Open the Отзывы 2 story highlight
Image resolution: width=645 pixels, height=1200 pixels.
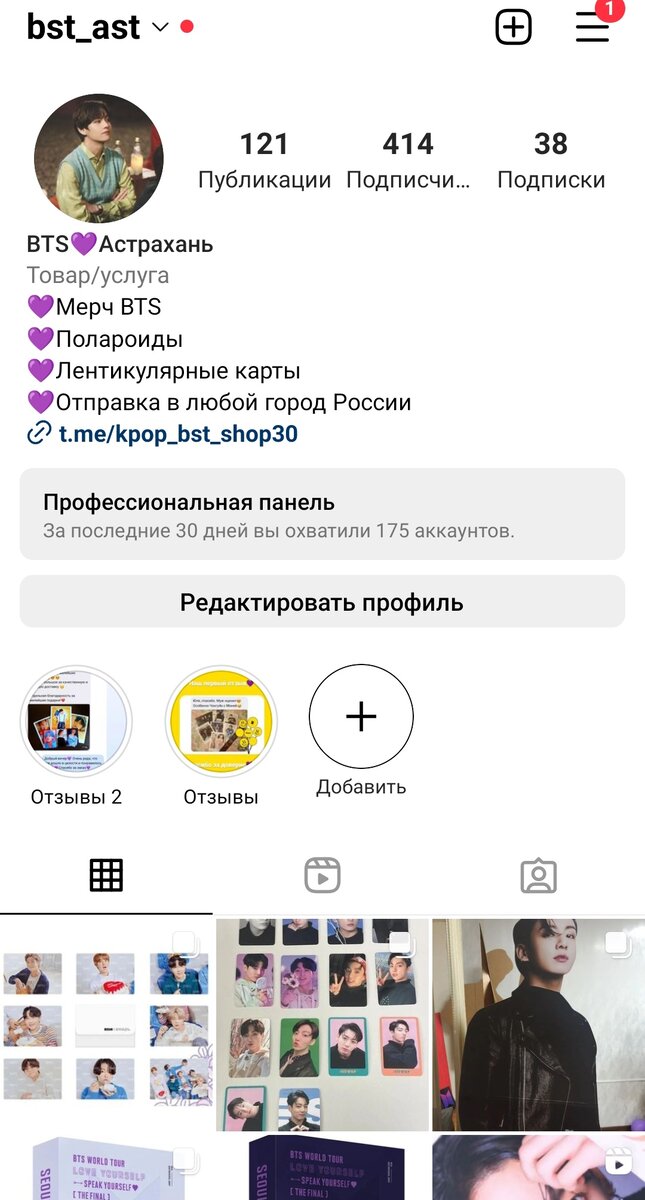[76, 722]
